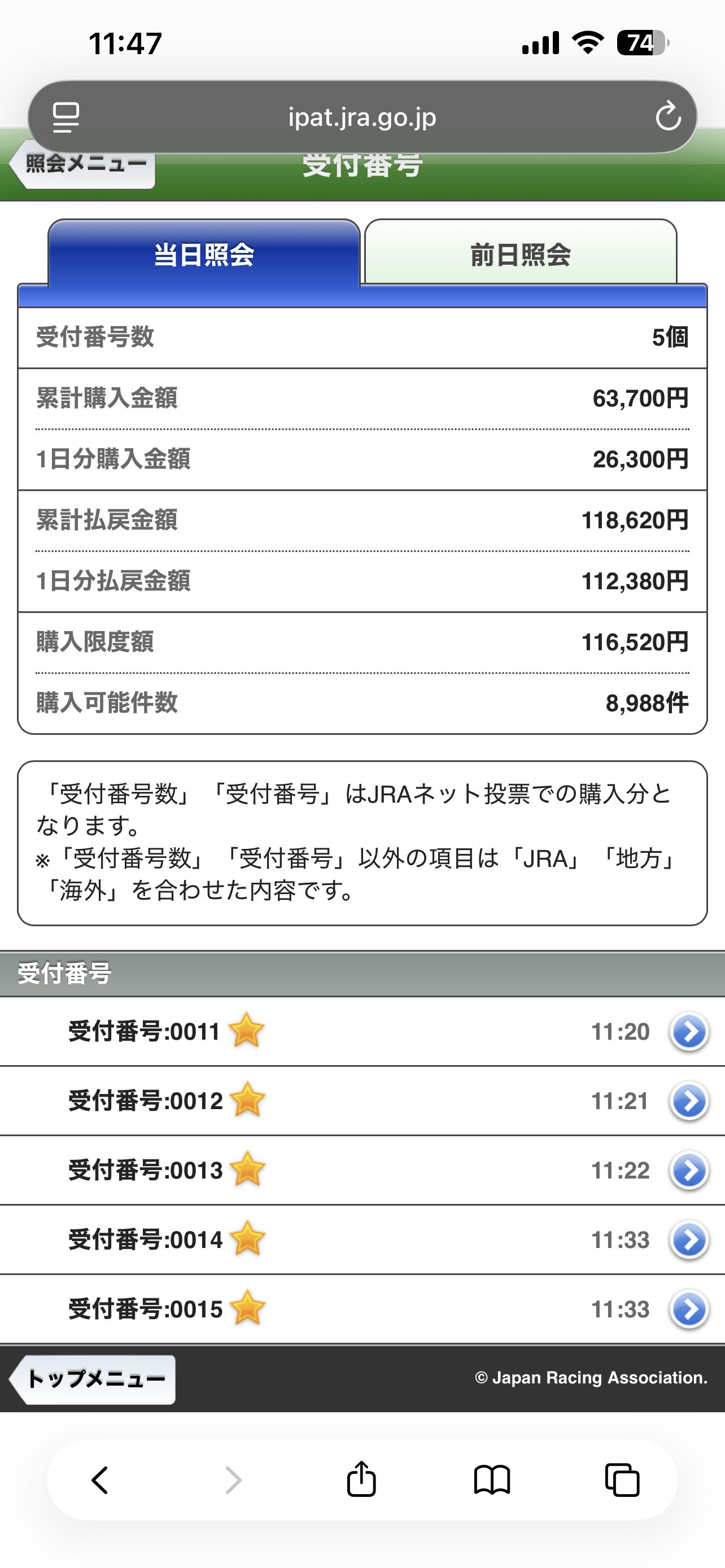725x1568 pixels.
Task: Go back in the browser
Action: 100,1480
